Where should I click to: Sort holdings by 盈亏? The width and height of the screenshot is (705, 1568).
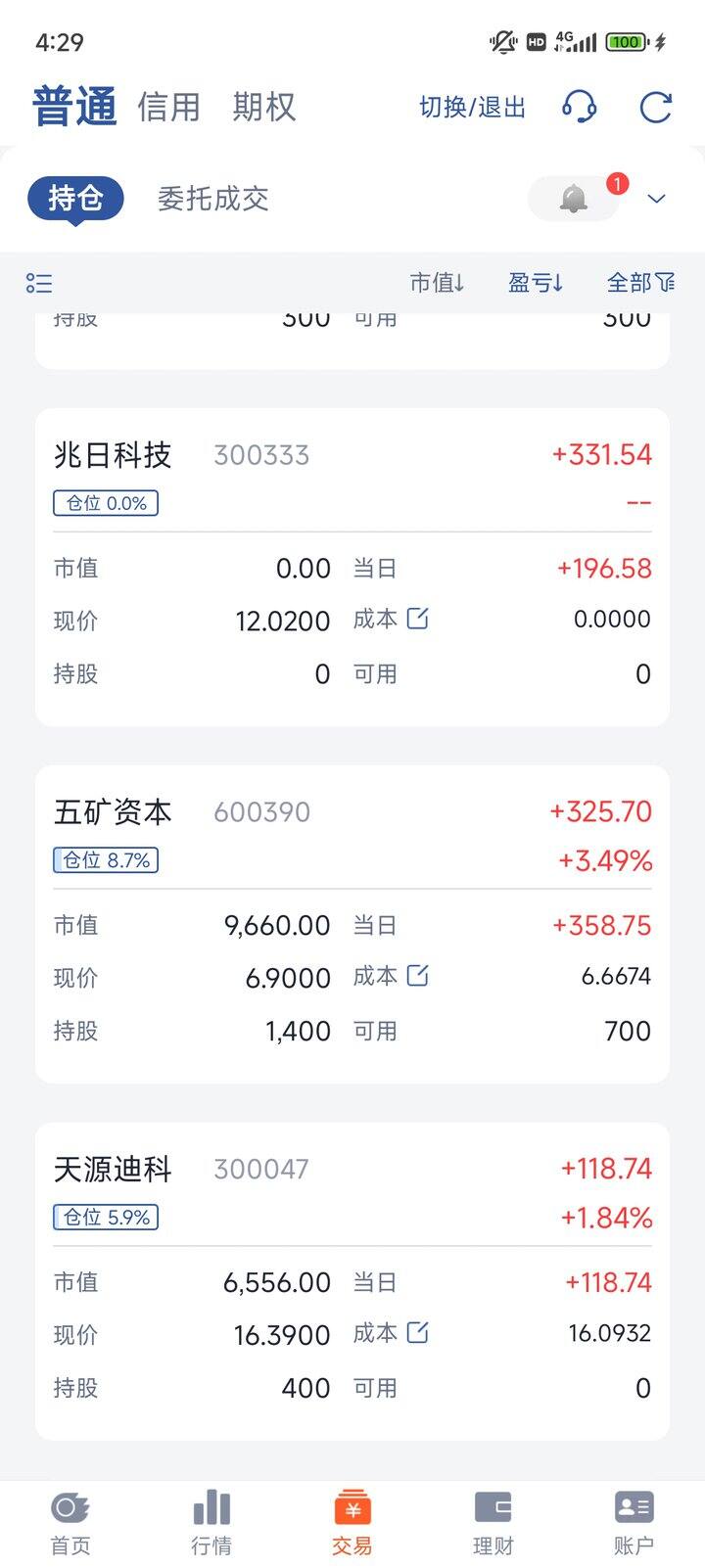pyautogui.click(x=536, y=283)
